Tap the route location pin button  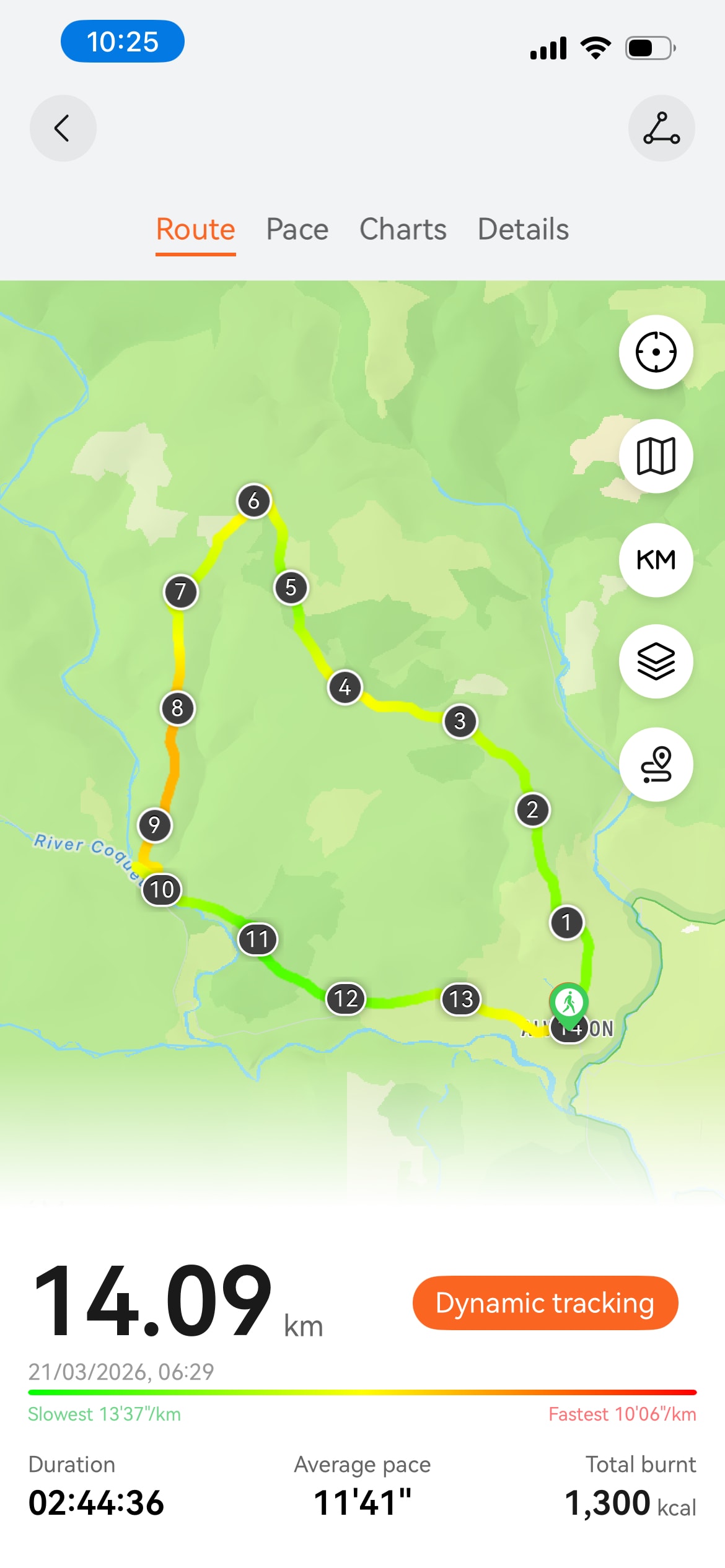click(x=656, y=764)
